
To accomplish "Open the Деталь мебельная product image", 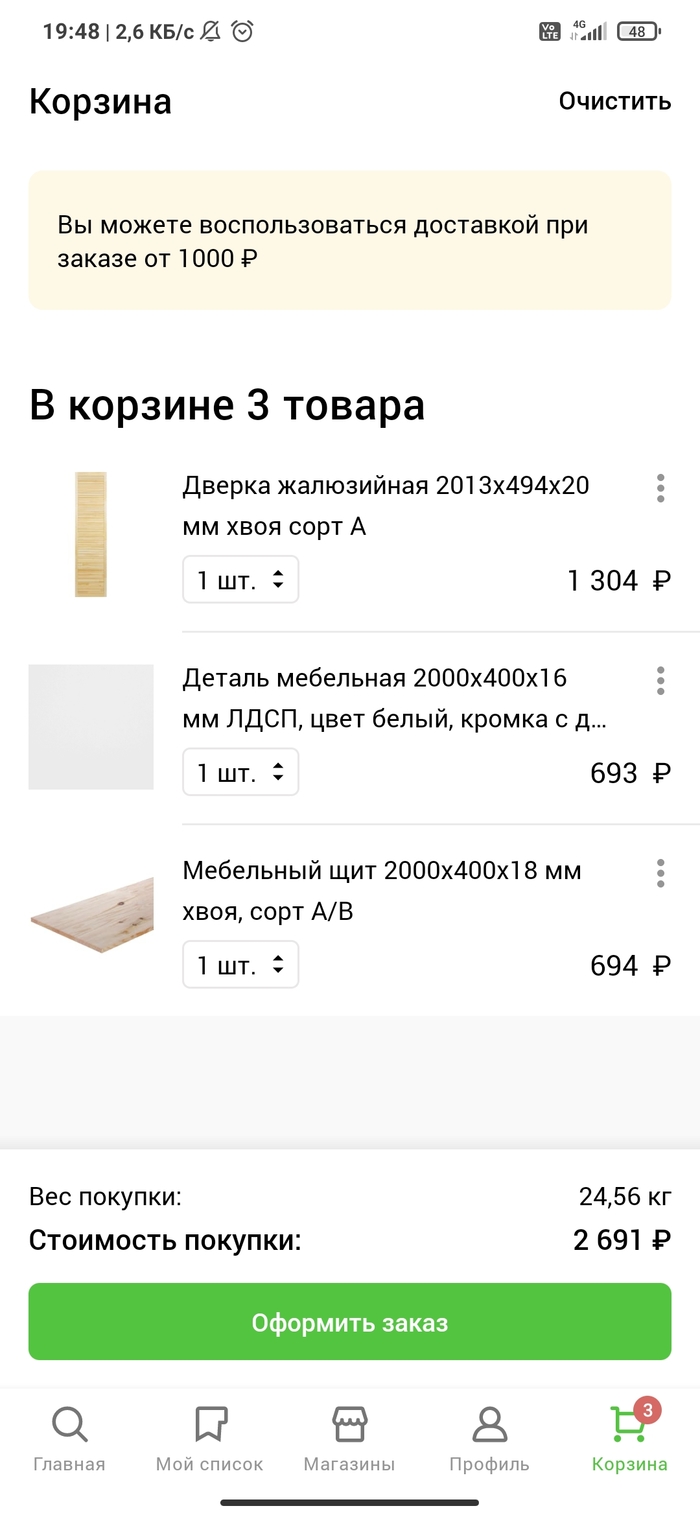I will (x=91, y=727).
